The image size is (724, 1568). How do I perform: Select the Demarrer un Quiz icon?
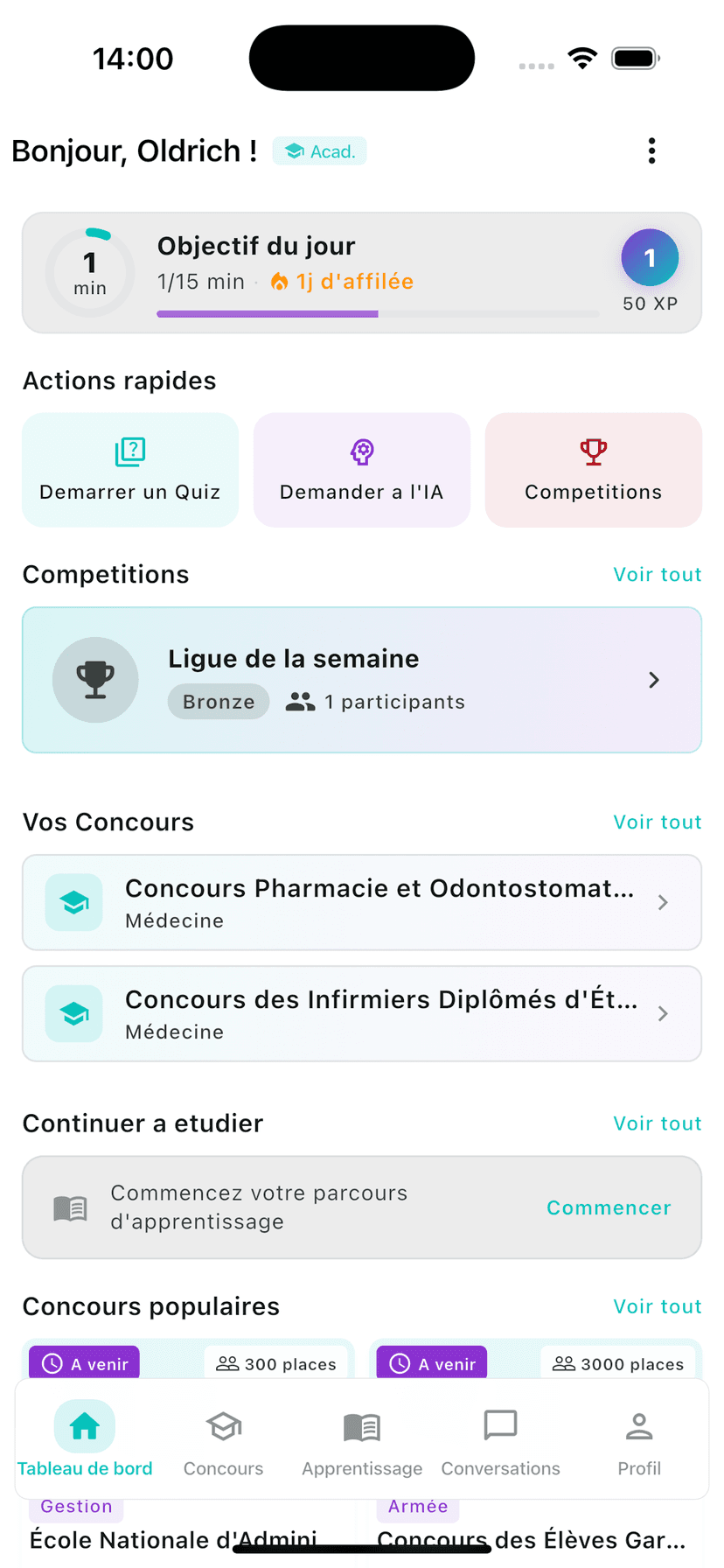coord(129,452)
